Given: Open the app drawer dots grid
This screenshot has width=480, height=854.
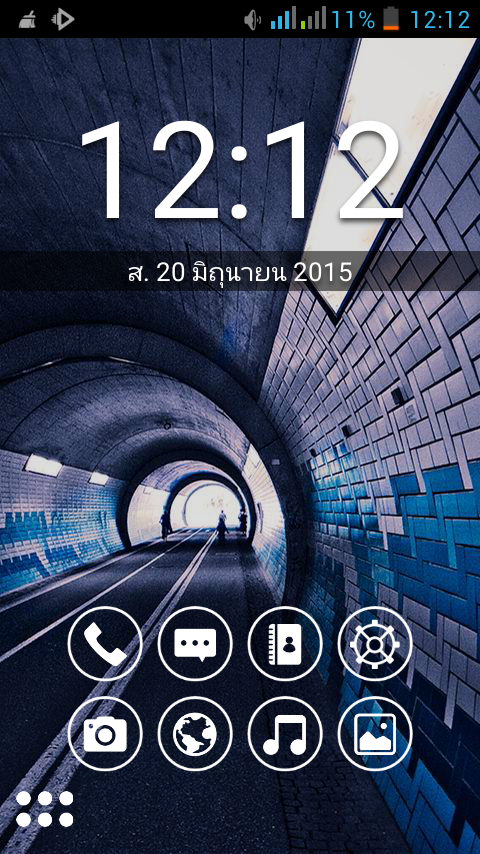Looking at the screenshot, I should point(45,809).
